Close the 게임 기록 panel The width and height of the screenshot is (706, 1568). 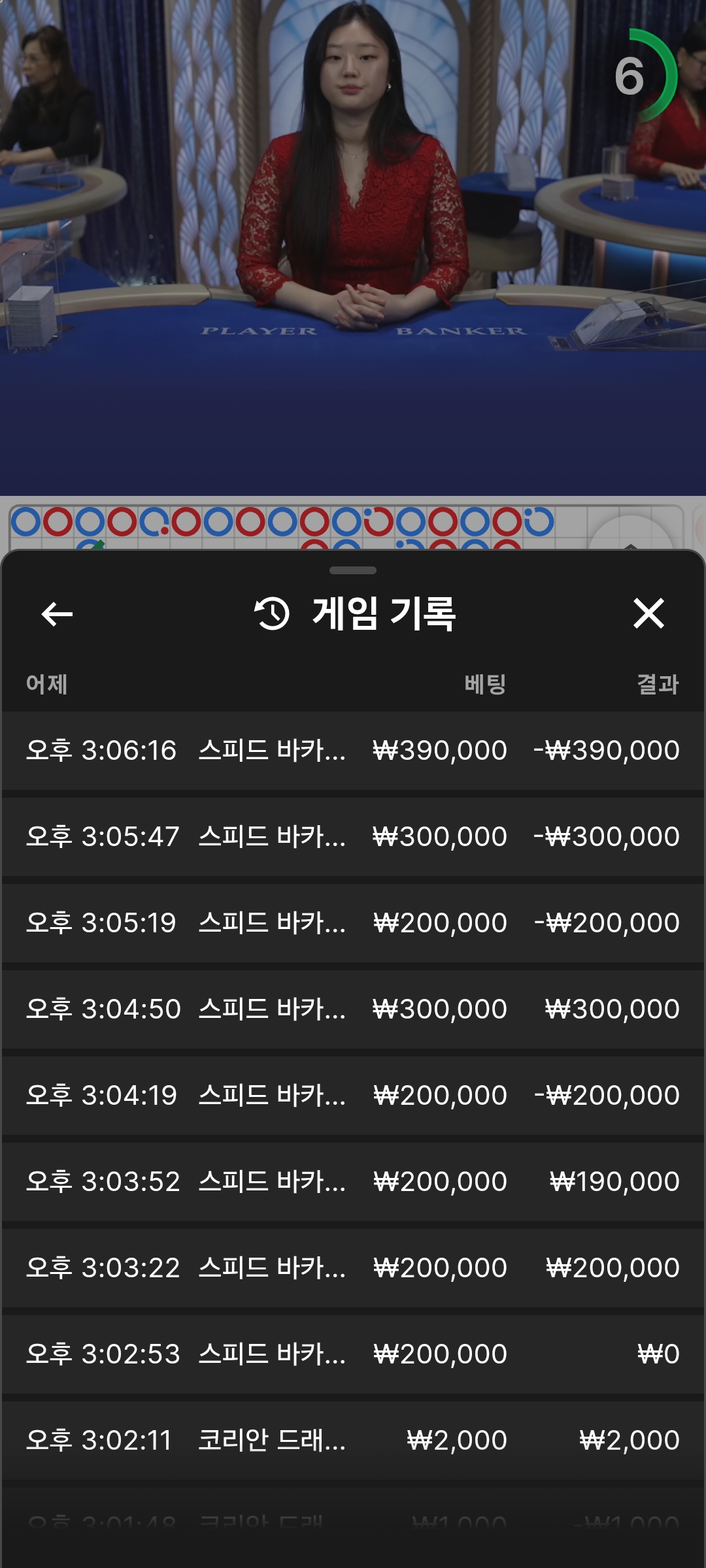click(648, 614)
